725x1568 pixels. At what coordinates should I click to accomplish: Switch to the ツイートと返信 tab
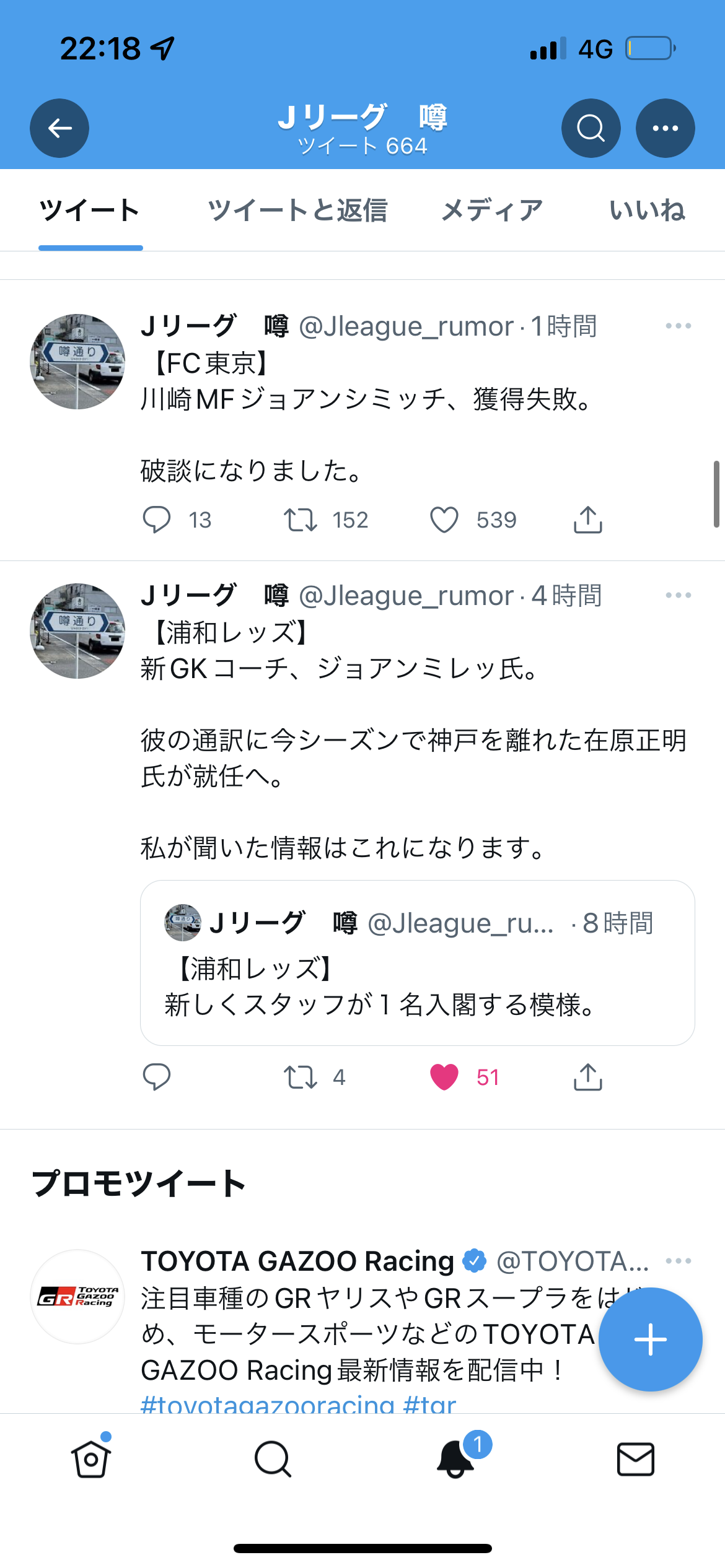pos(297,211)
